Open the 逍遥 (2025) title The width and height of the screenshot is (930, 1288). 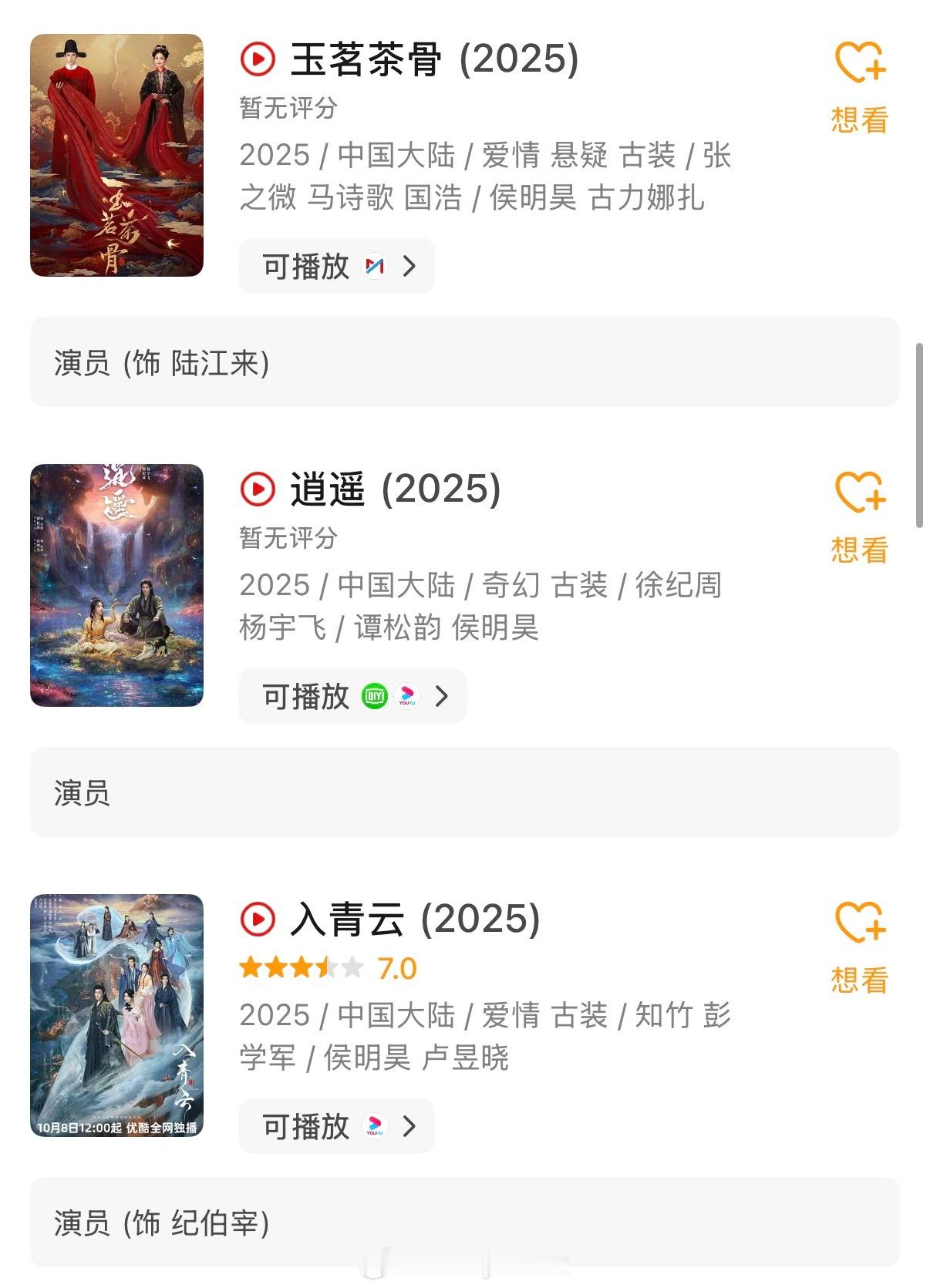click(395, 489)
